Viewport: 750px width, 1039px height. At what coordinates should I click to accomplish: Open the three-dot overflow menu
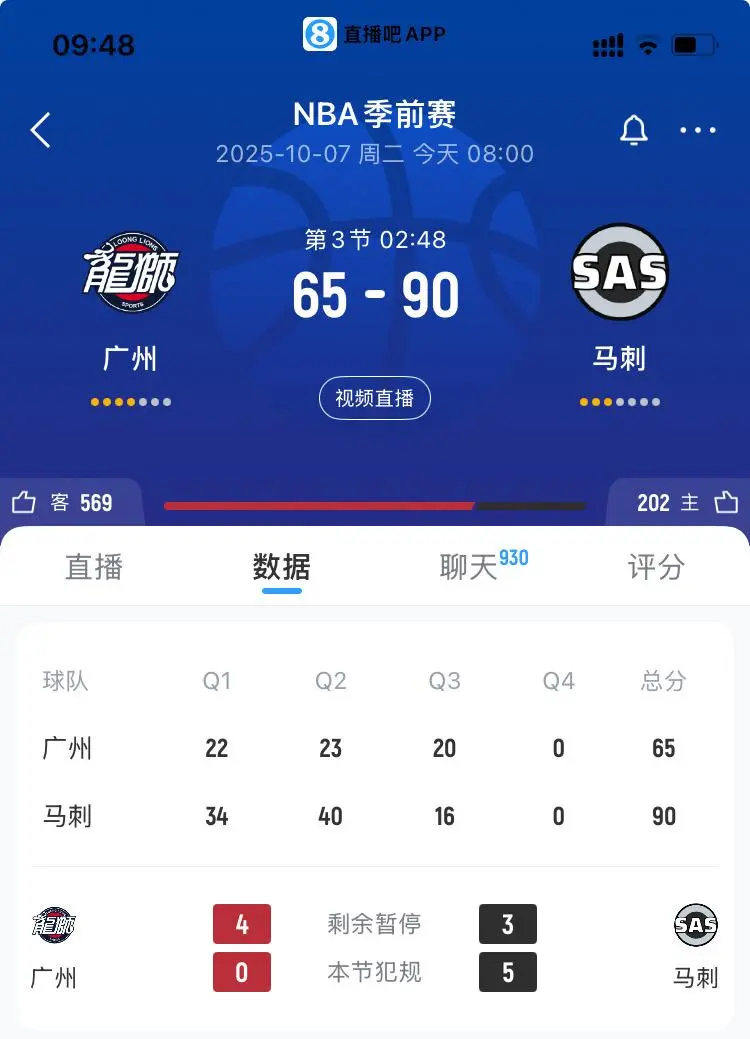click(698, 130)
